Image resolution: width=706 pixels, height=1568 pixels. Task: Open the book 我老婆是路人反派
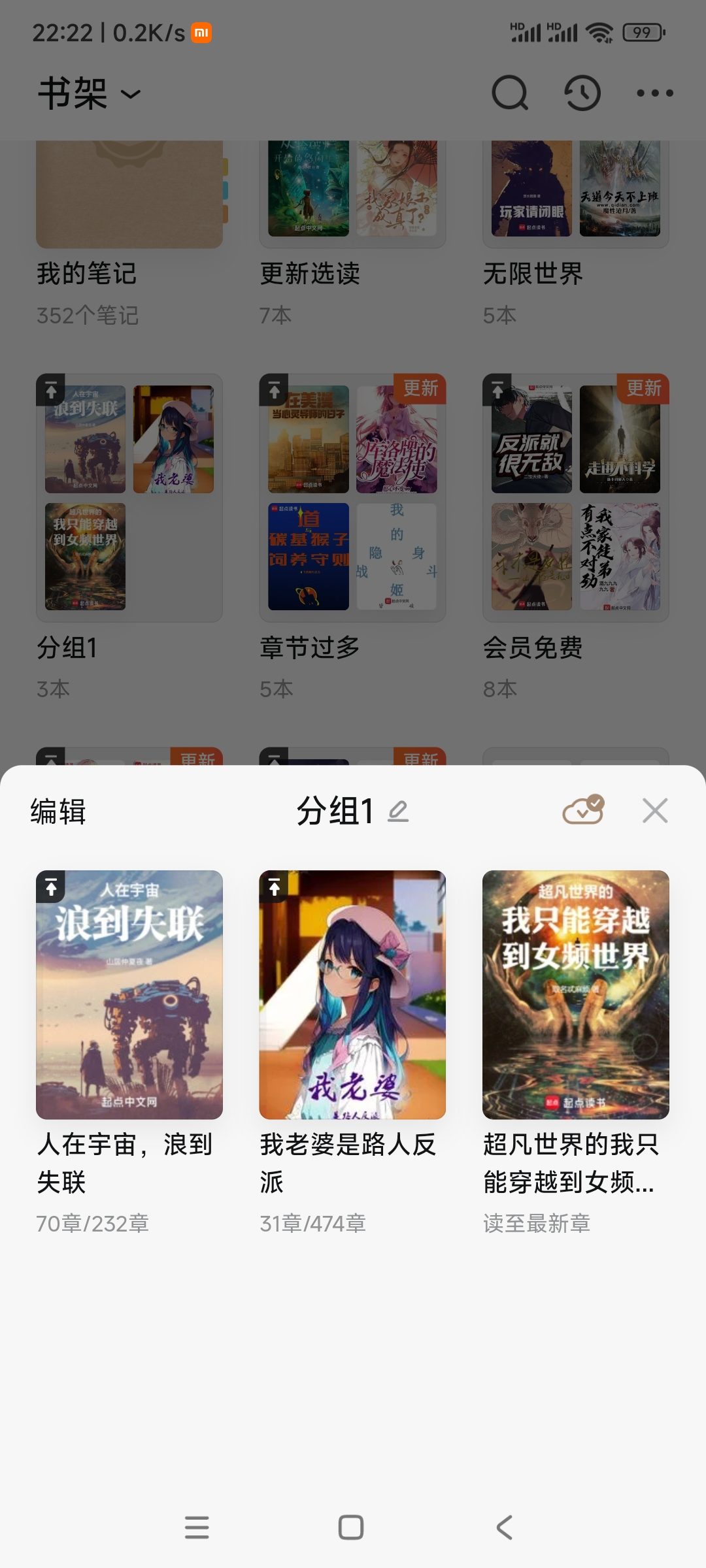click(x=352, y=994)
